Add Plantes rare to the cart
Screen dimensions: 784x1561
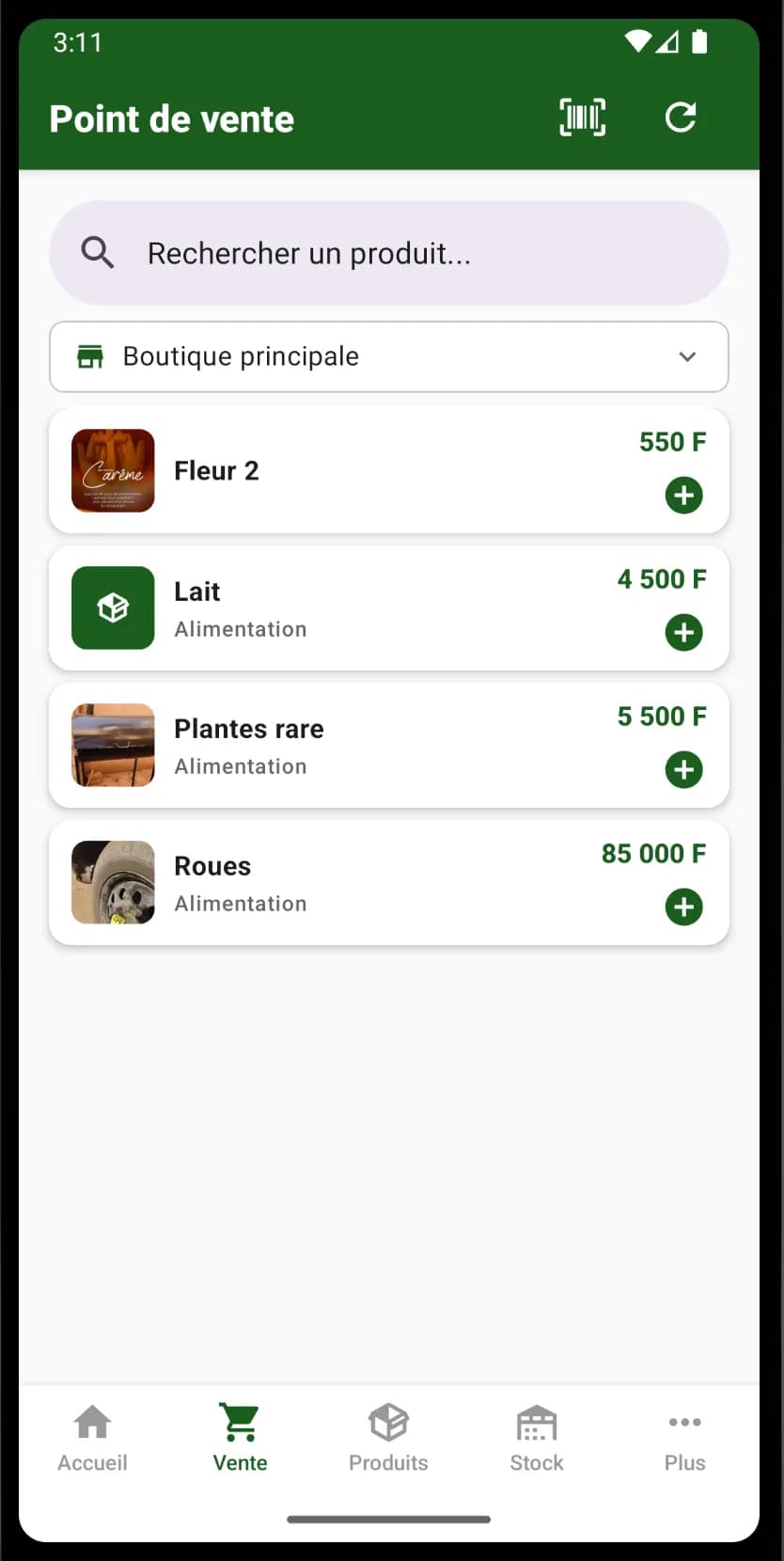tap(684, 769)
